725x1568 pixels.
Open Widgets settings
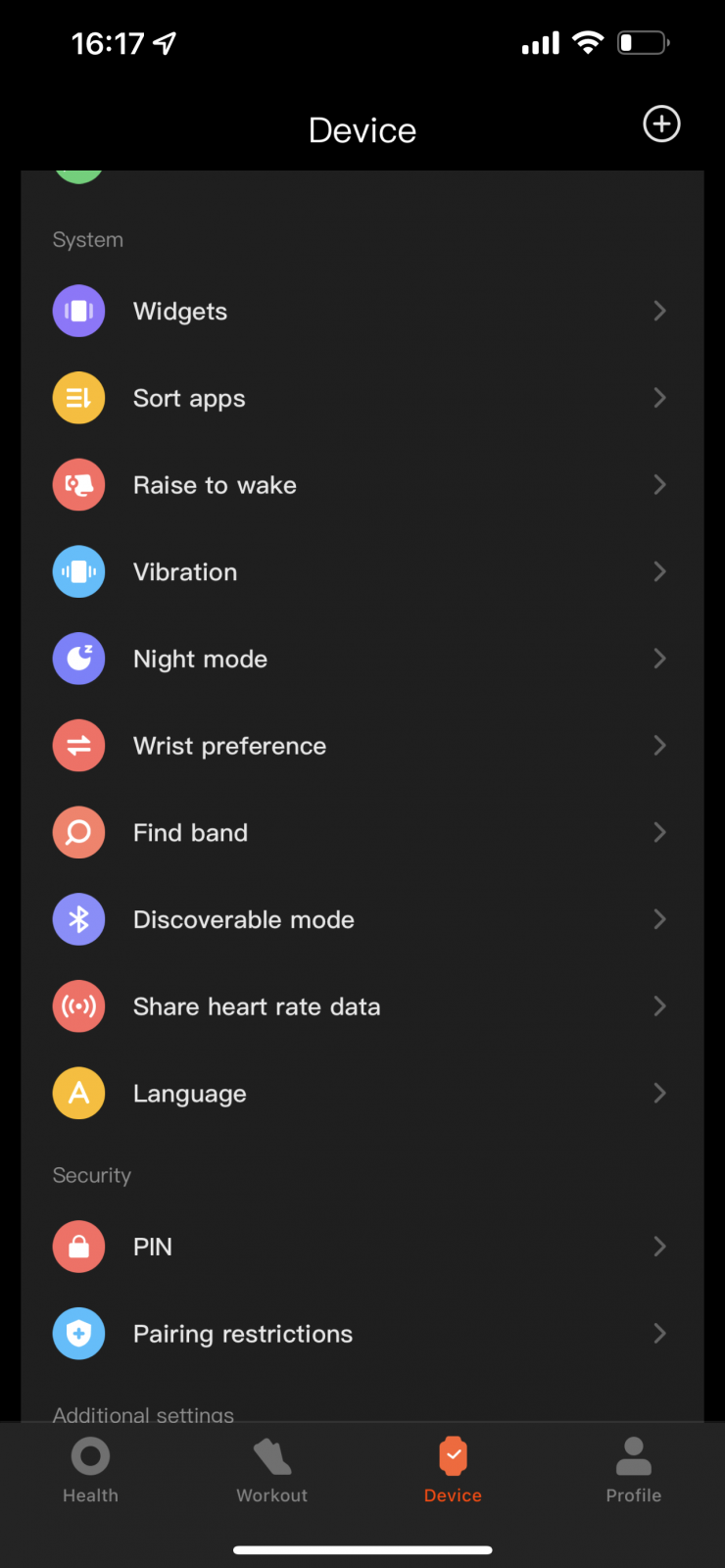[x=362, y=311]
